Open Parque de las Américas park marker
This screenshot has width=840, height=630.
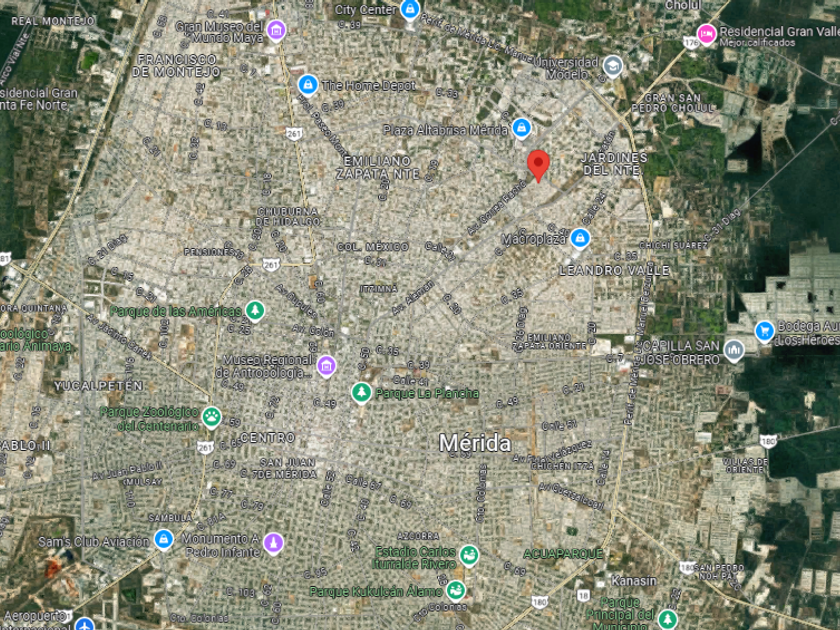coord(255,310)
